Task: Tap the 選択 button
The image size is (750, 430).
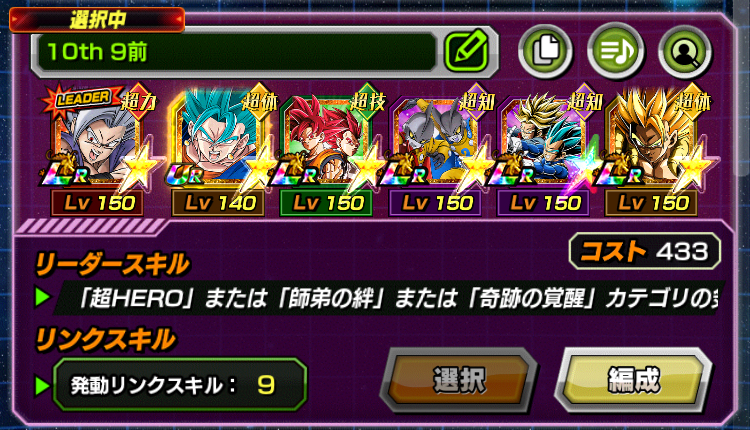Action: 459,381
